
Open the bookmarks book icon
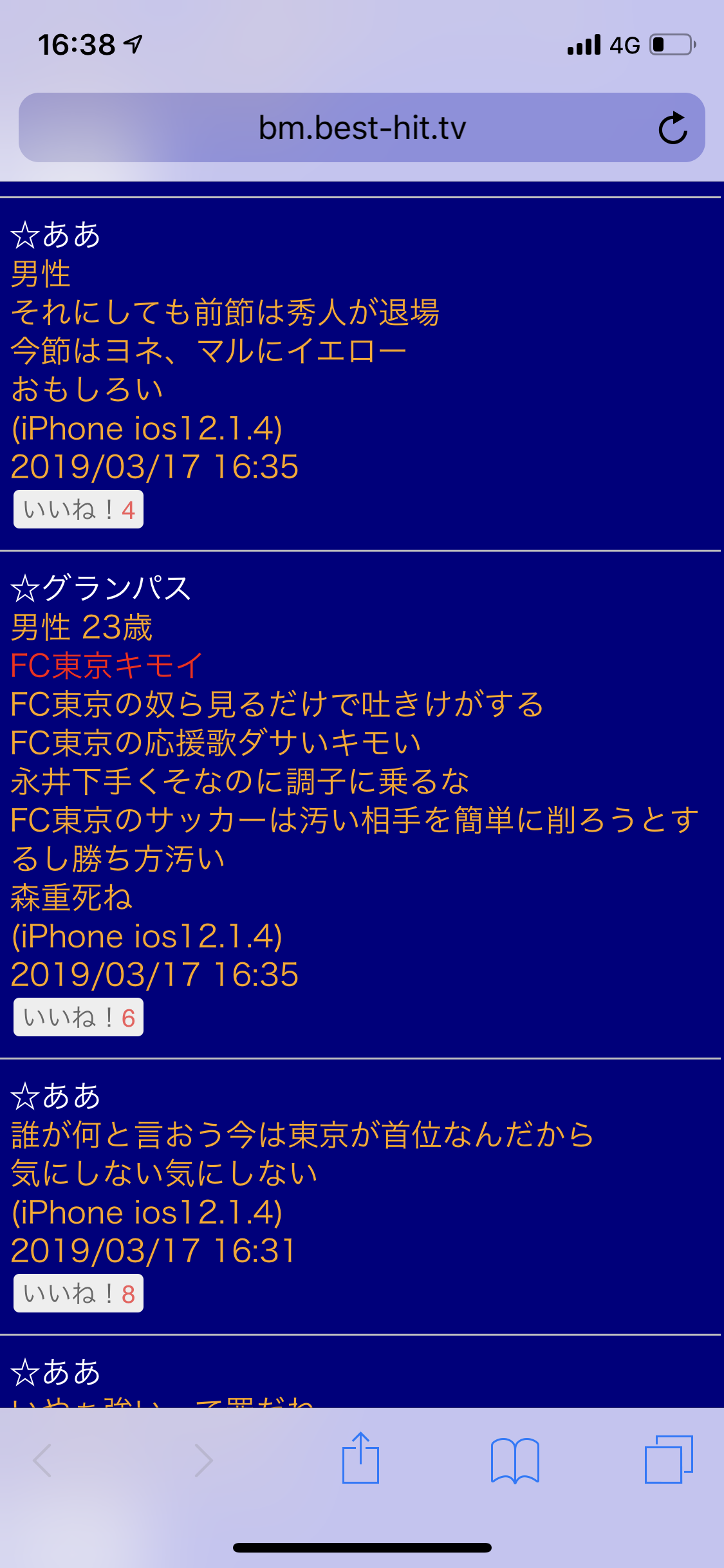pyautogui.click(x=515, y=1461)
